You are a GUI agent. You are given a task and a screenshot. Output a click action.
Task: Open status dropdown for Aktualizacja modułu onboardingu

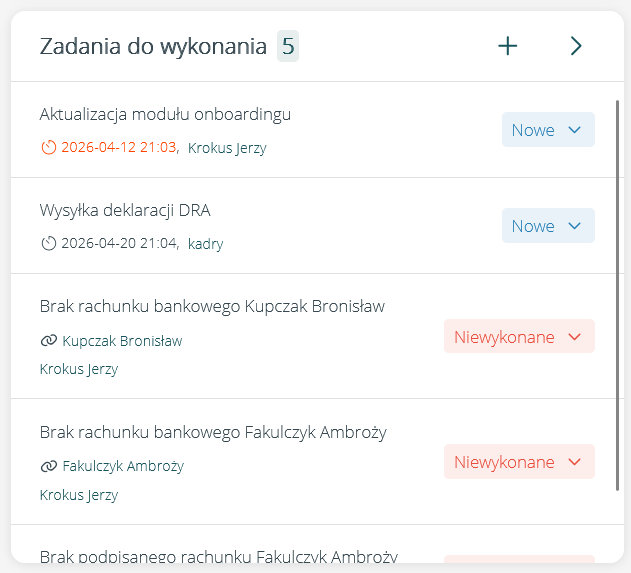[x=548, y=130]
